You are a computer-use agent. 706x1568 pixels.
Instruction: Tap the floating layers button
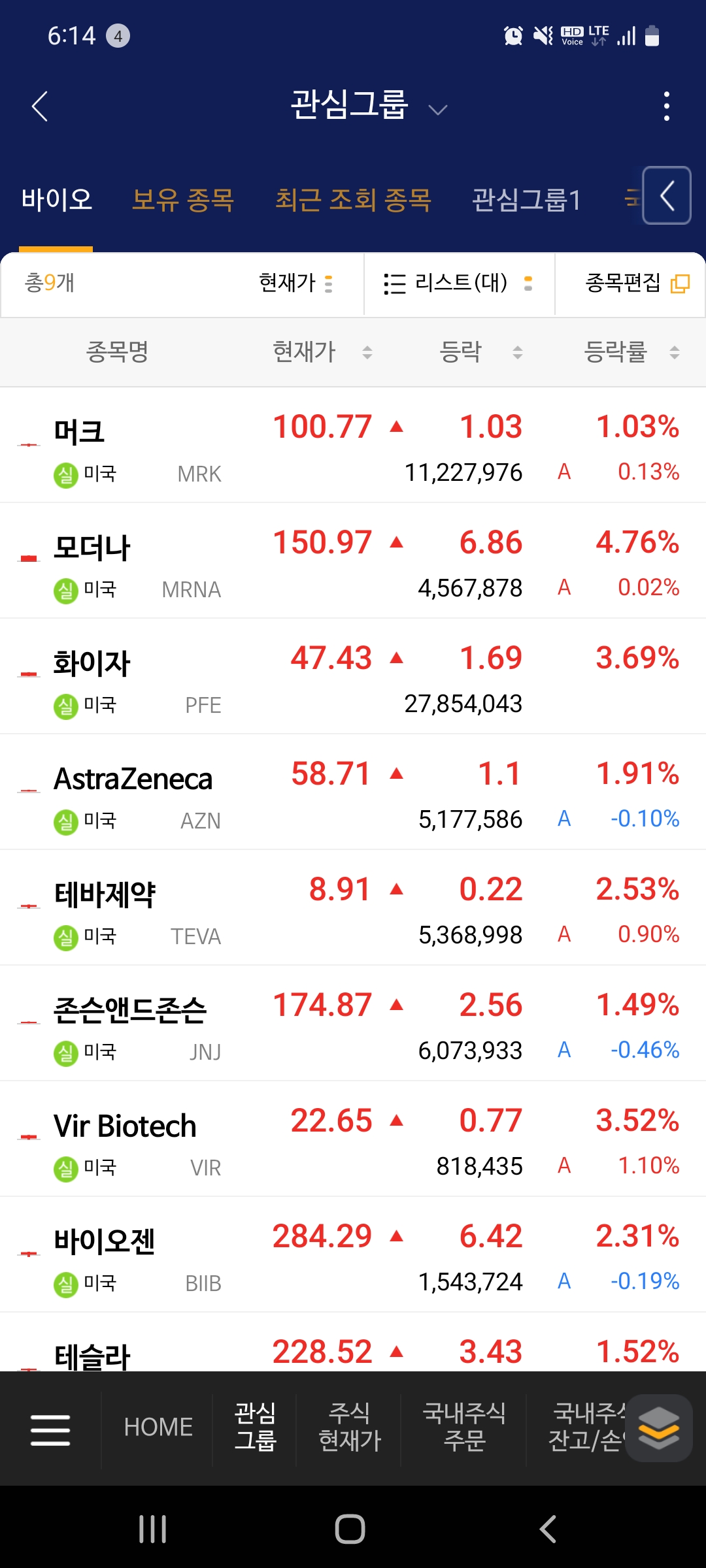658,1428
